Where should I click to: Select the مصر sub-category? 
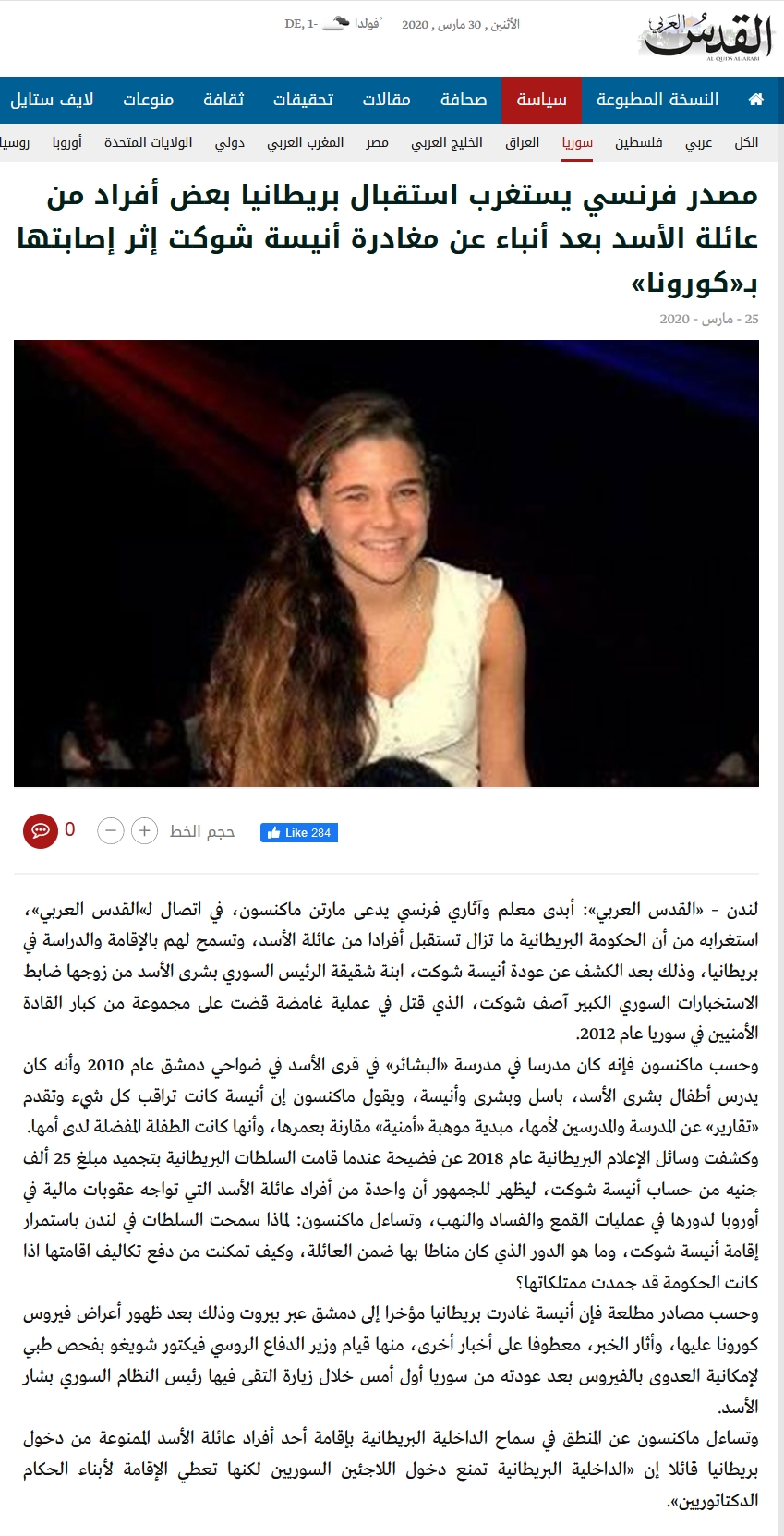click(377, 142)
